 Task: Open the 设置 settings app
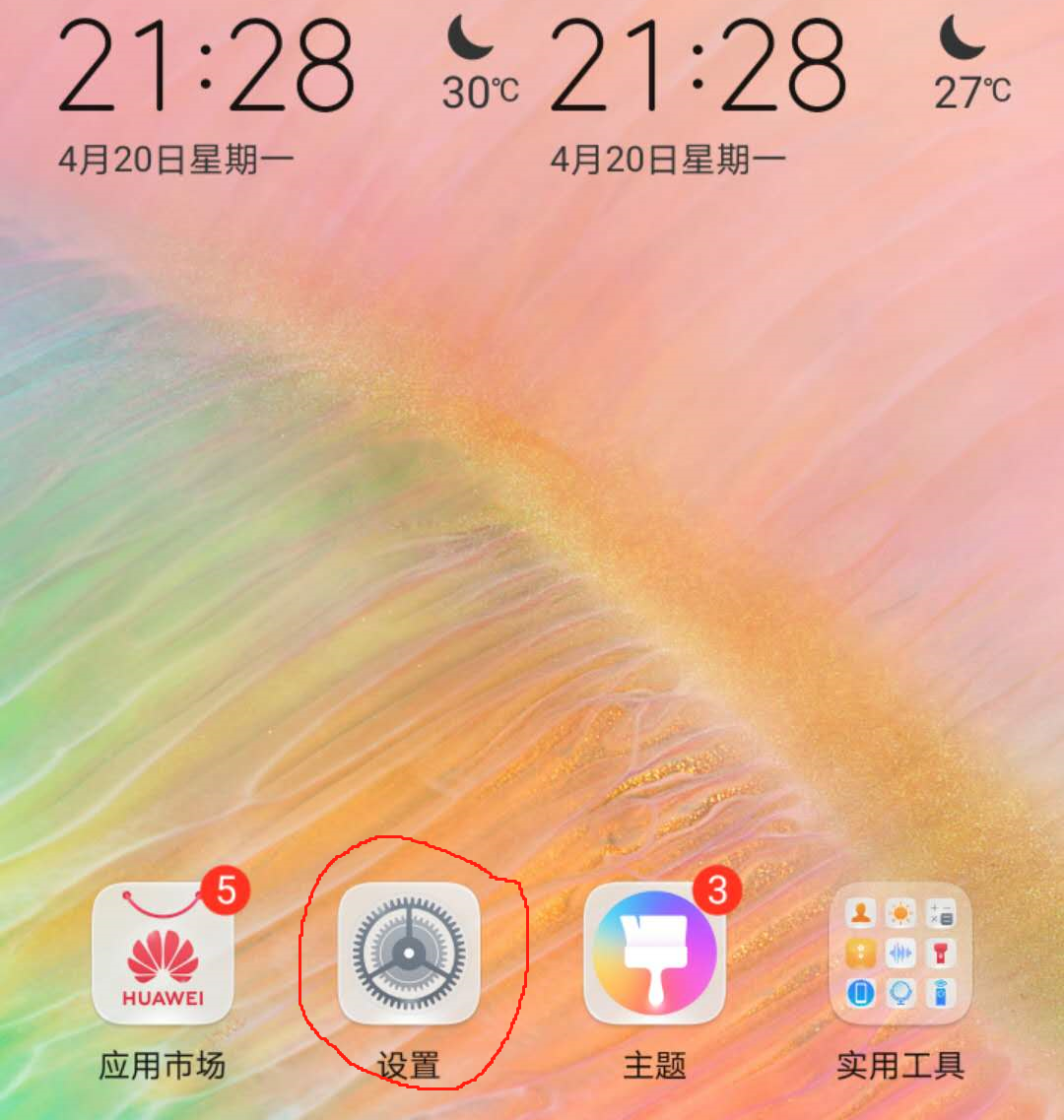[409, 953]
